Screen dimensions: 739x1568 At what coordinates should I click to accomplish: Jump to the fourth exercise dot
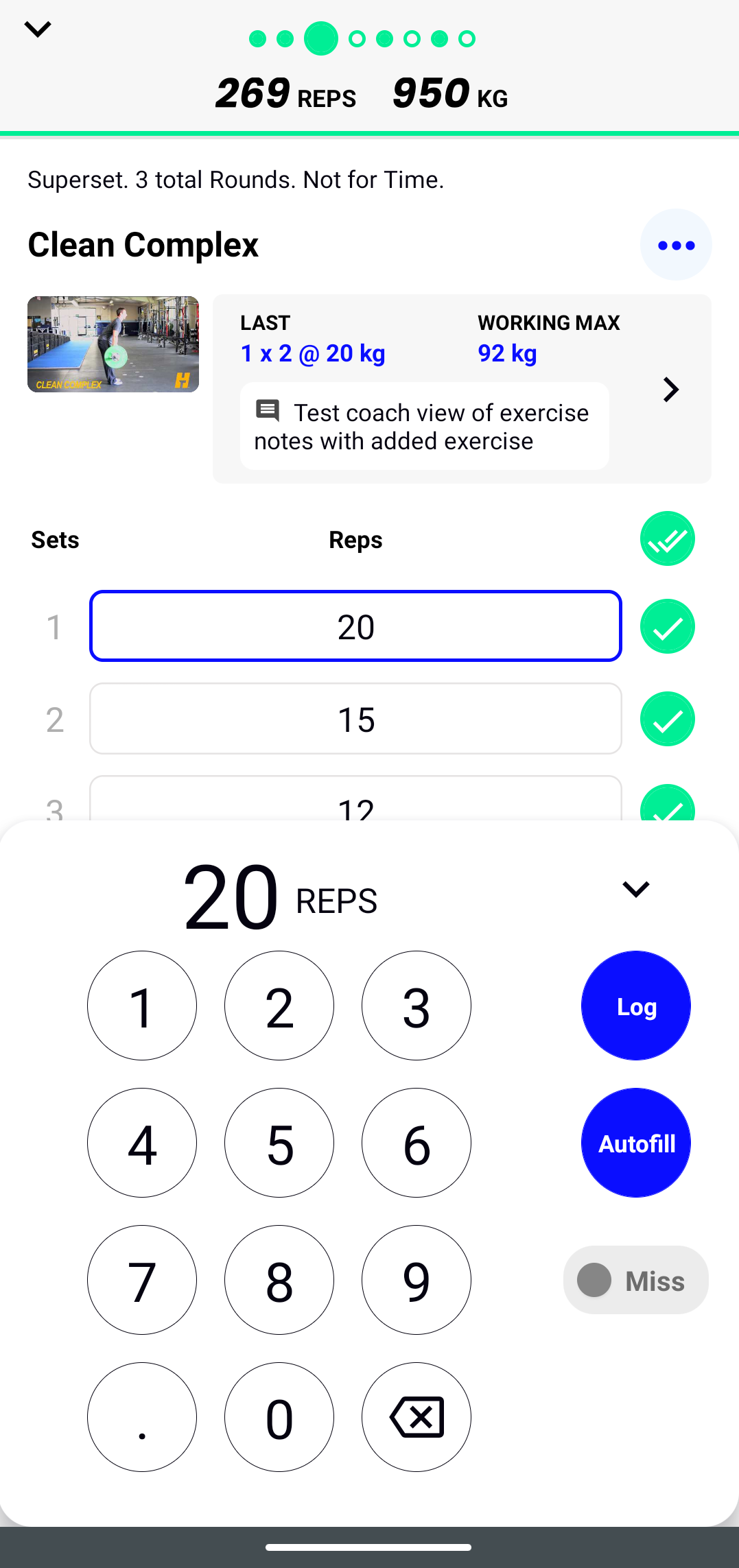coord(357,38)
